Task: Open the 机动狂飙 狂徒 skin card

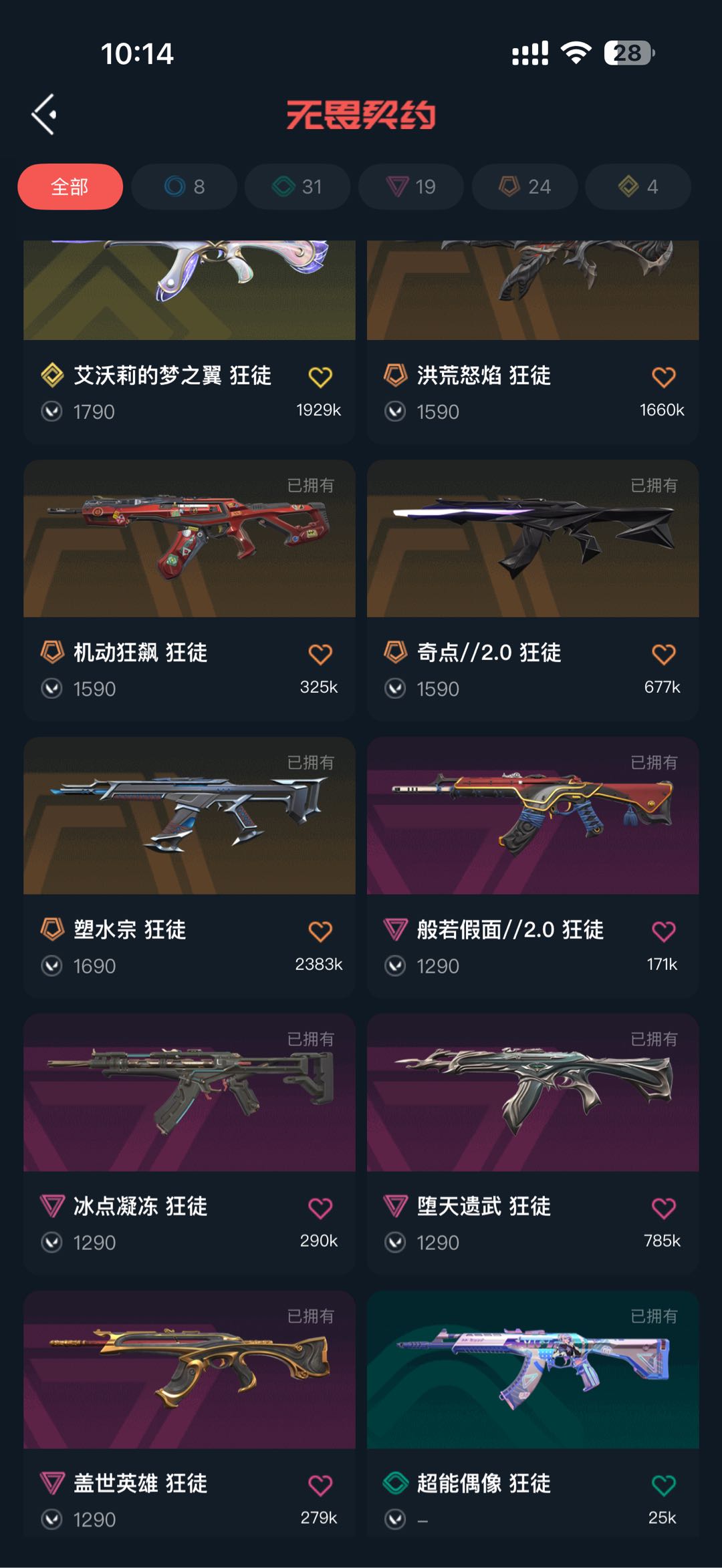Action: click(189, 590)
